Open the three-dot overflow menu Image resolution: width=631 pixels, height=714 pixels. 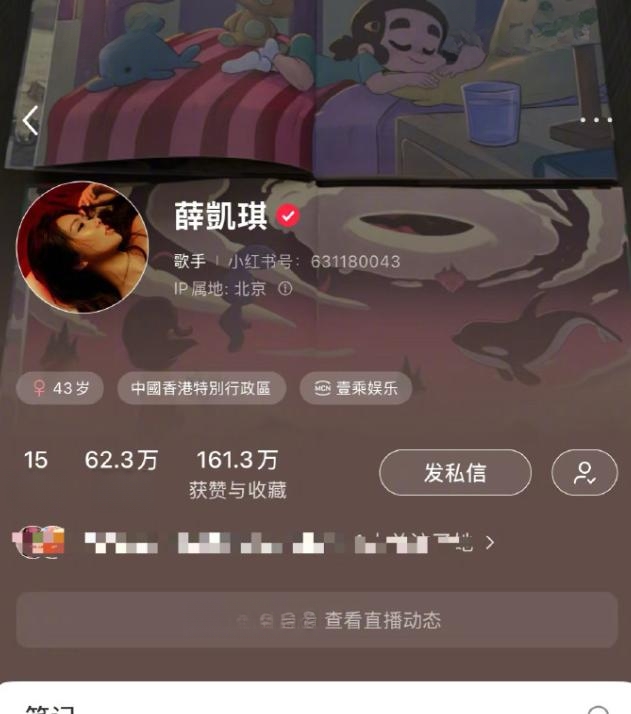(x=596, y=120)
